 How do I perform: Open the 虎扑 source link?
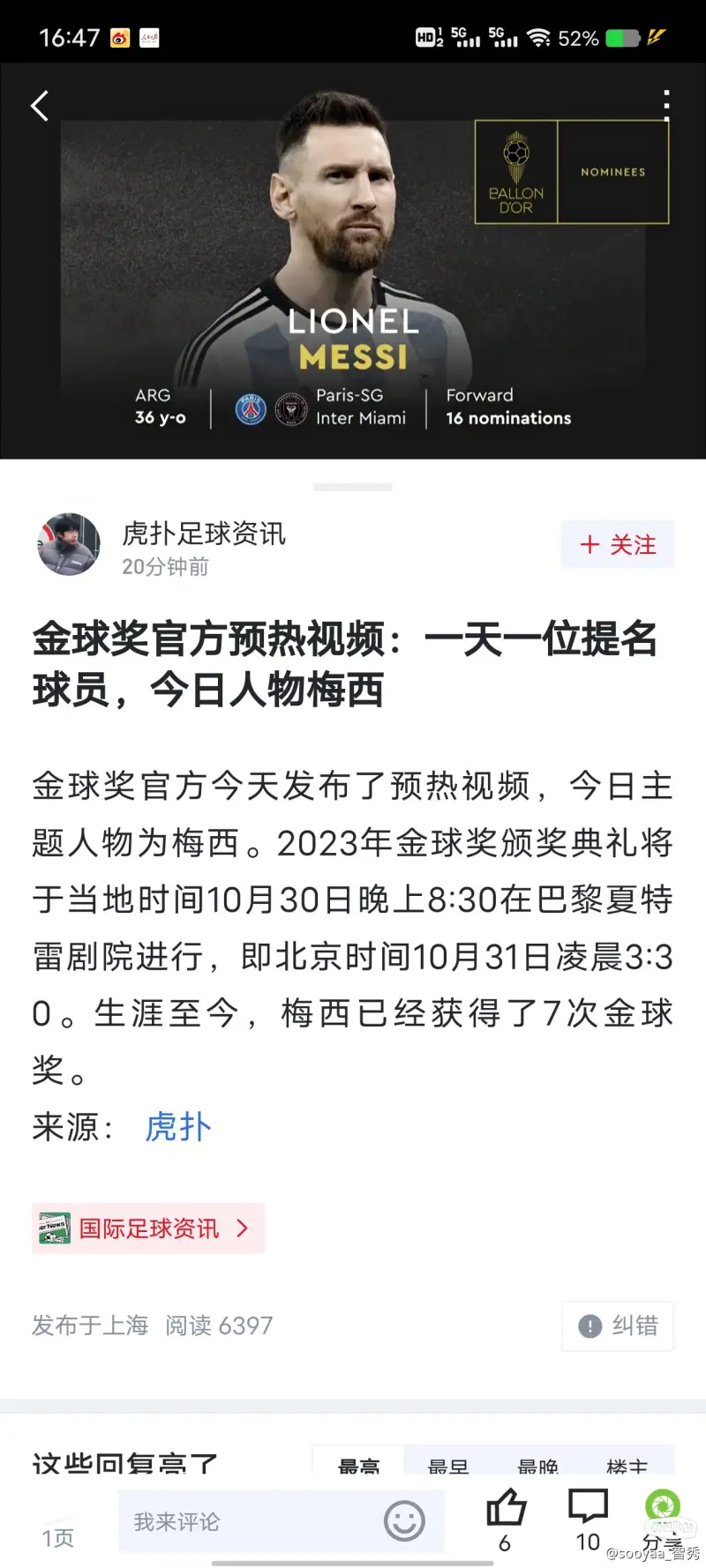click(x=178, y=1127)
